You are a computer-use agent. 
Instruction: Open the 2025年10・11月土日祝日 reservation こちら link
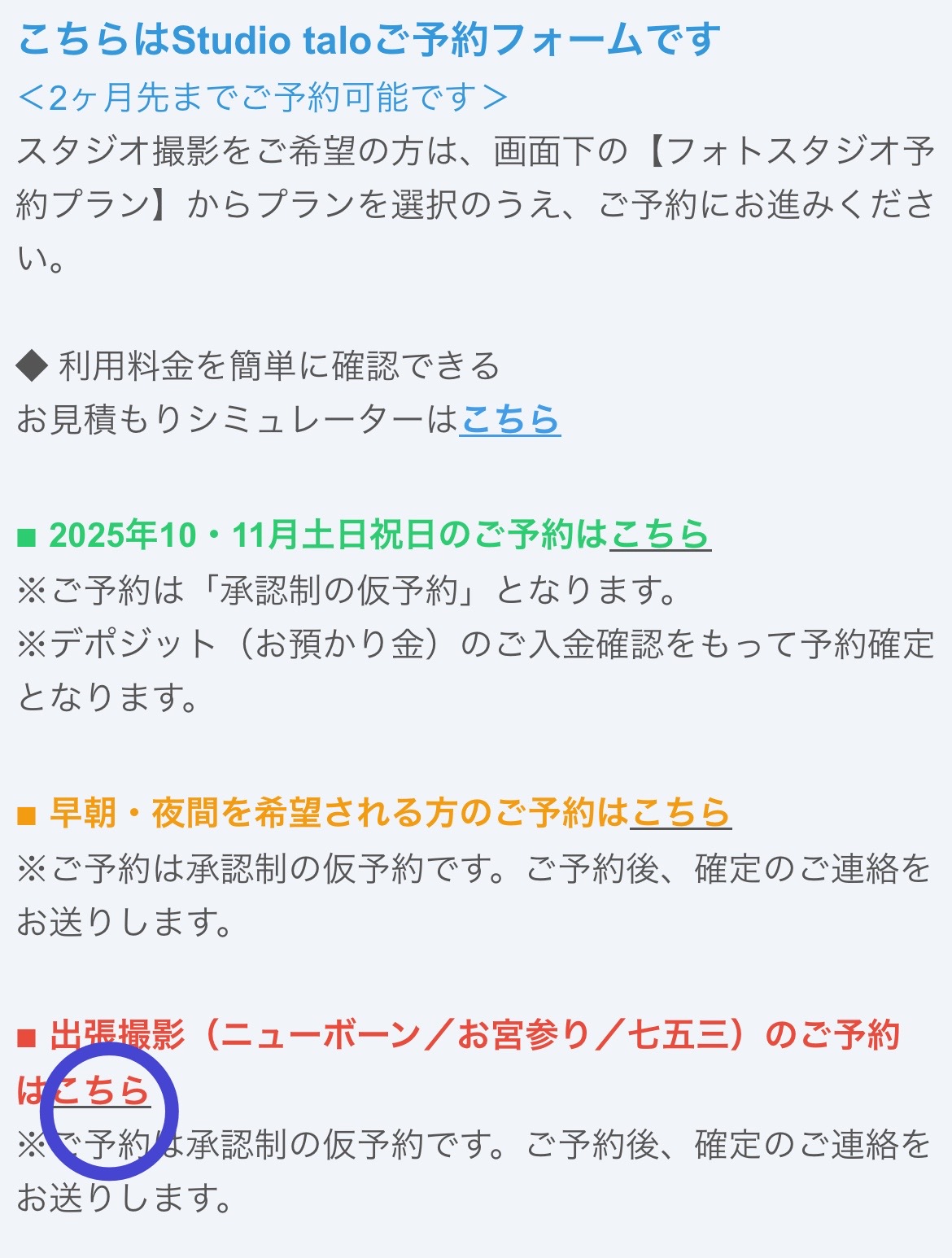[660, 535]
